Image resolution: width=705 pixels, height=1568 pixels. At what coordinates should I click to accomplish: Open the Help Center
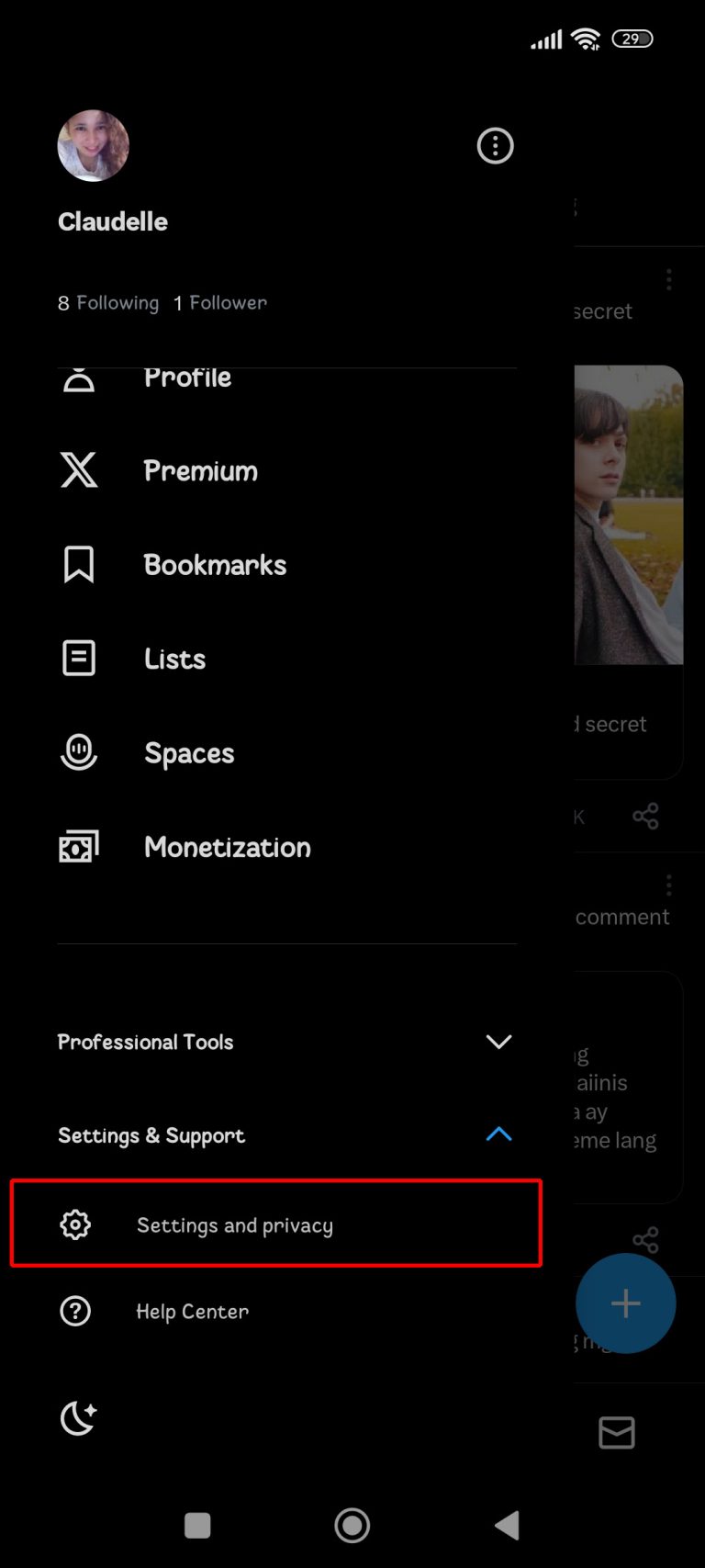point(192,1312)
